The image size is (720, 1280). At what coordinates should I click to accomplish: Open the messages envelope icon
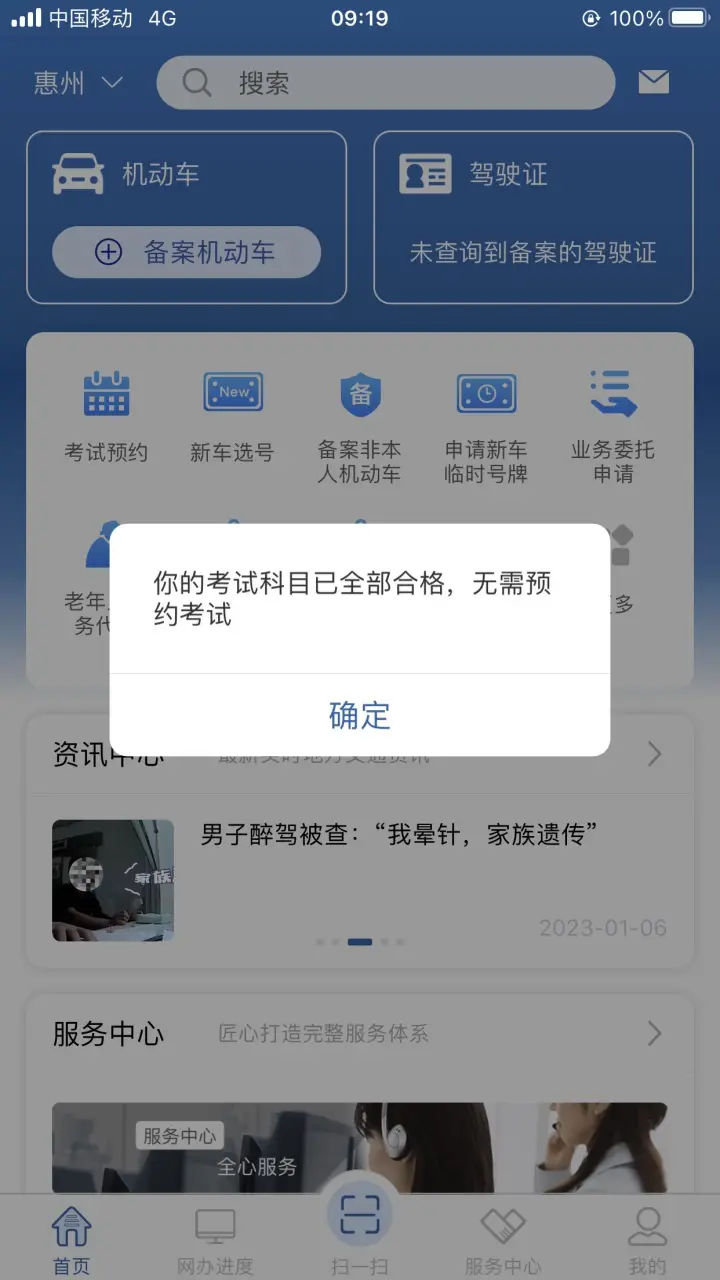coord(653,82)
